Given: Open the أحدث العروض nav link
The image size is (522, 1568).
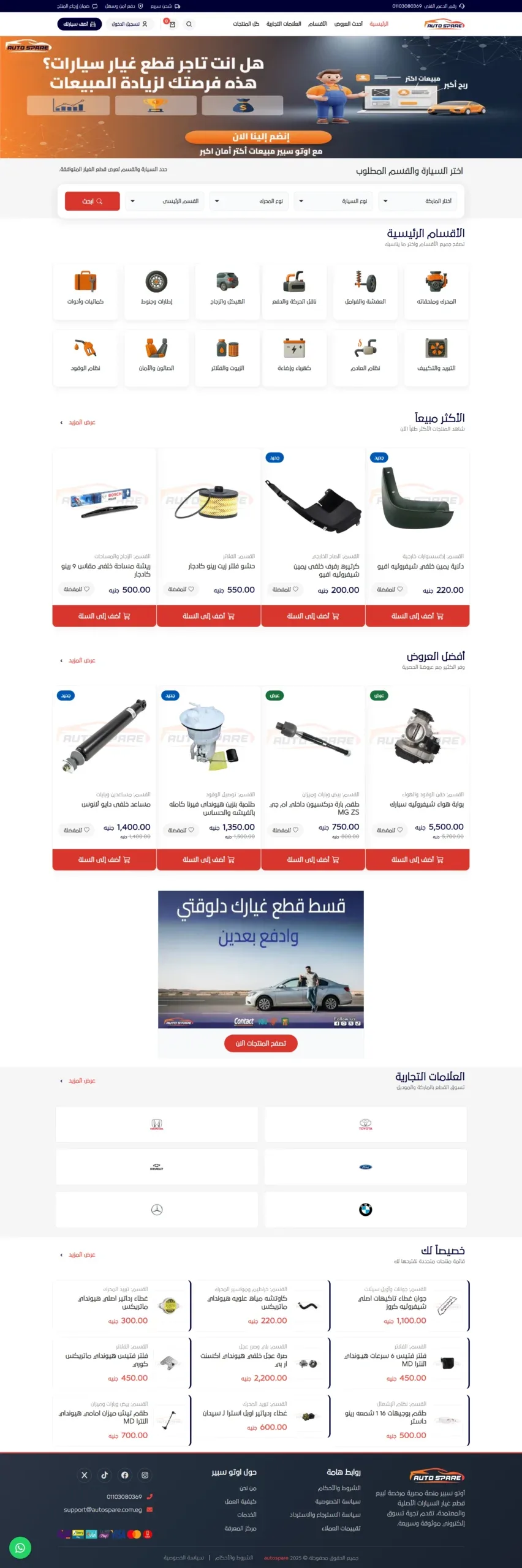Looking at the screenshot, I should click(x=348, y=24).
